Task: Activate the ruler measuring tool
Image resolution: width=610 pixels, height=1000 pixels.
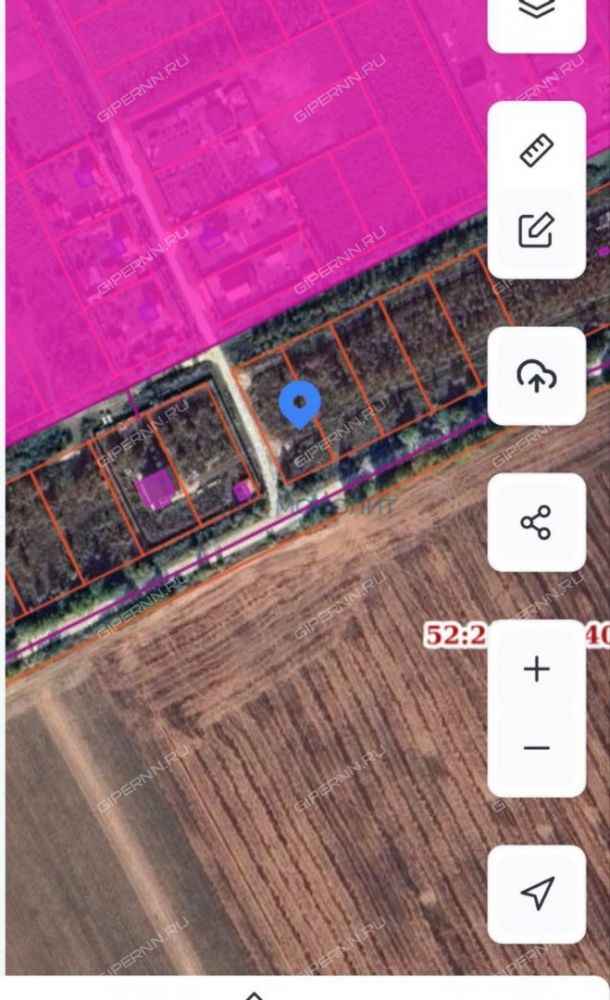Action: click(537, 151)
